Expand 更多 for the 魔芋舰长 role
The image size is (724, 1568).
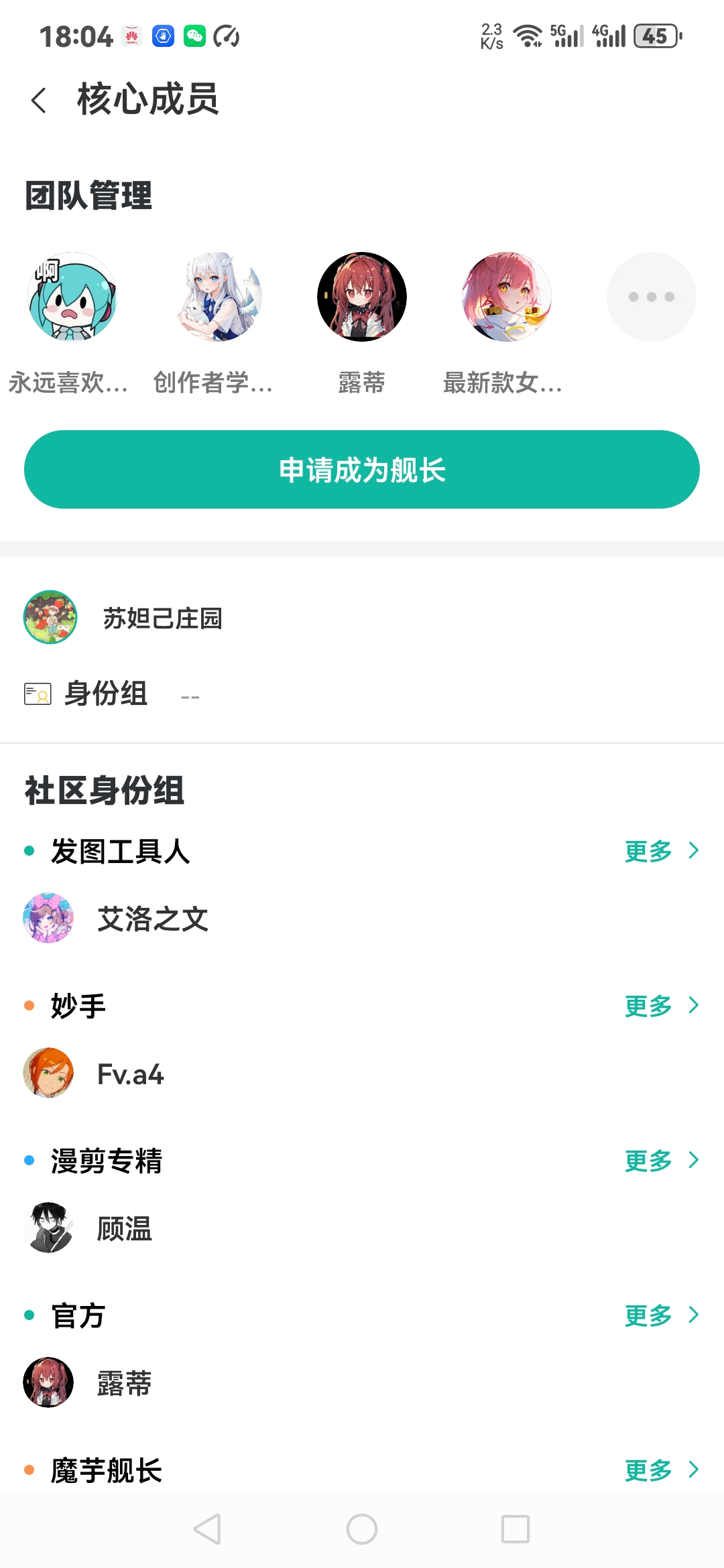(x=648, y=1470)
